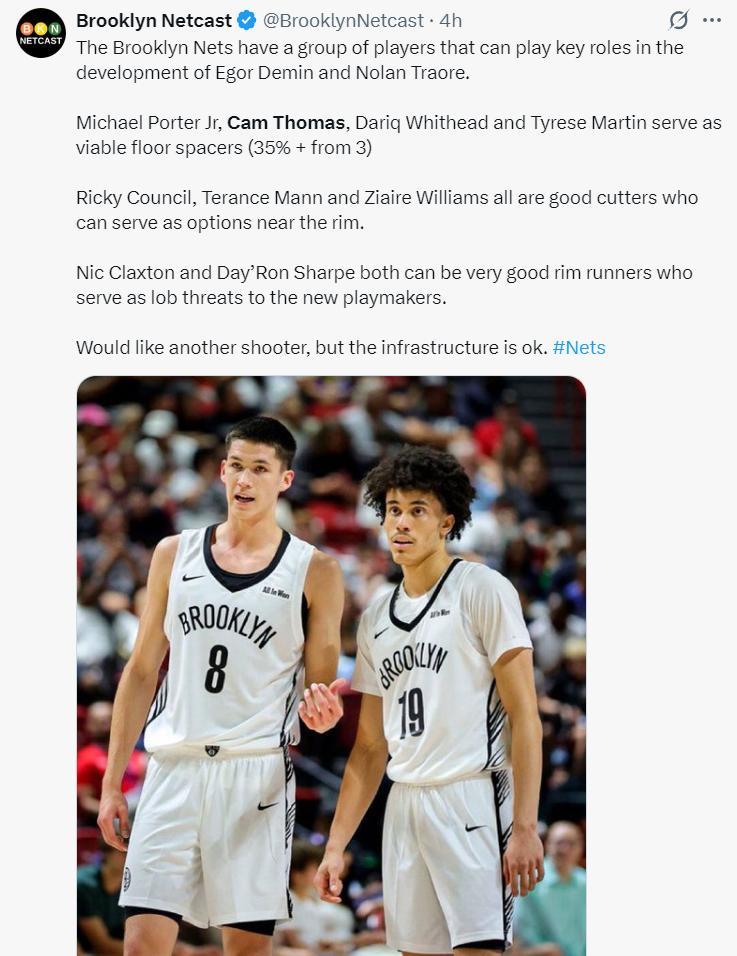Image resolution: width=737 pixels, height=956 pixels.
Task: Open the Brooklyn Netcast account name
Action: click(153, 20)
